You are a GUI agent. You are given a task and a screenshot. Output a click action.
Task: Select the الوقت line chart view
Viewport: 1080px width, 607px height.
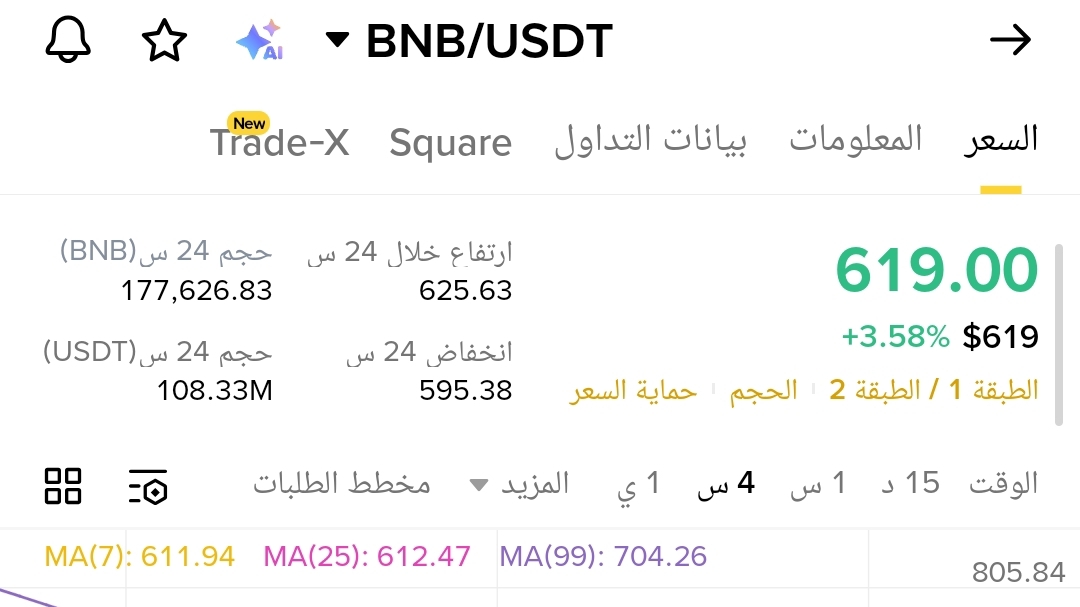[x=1004, y=485]
